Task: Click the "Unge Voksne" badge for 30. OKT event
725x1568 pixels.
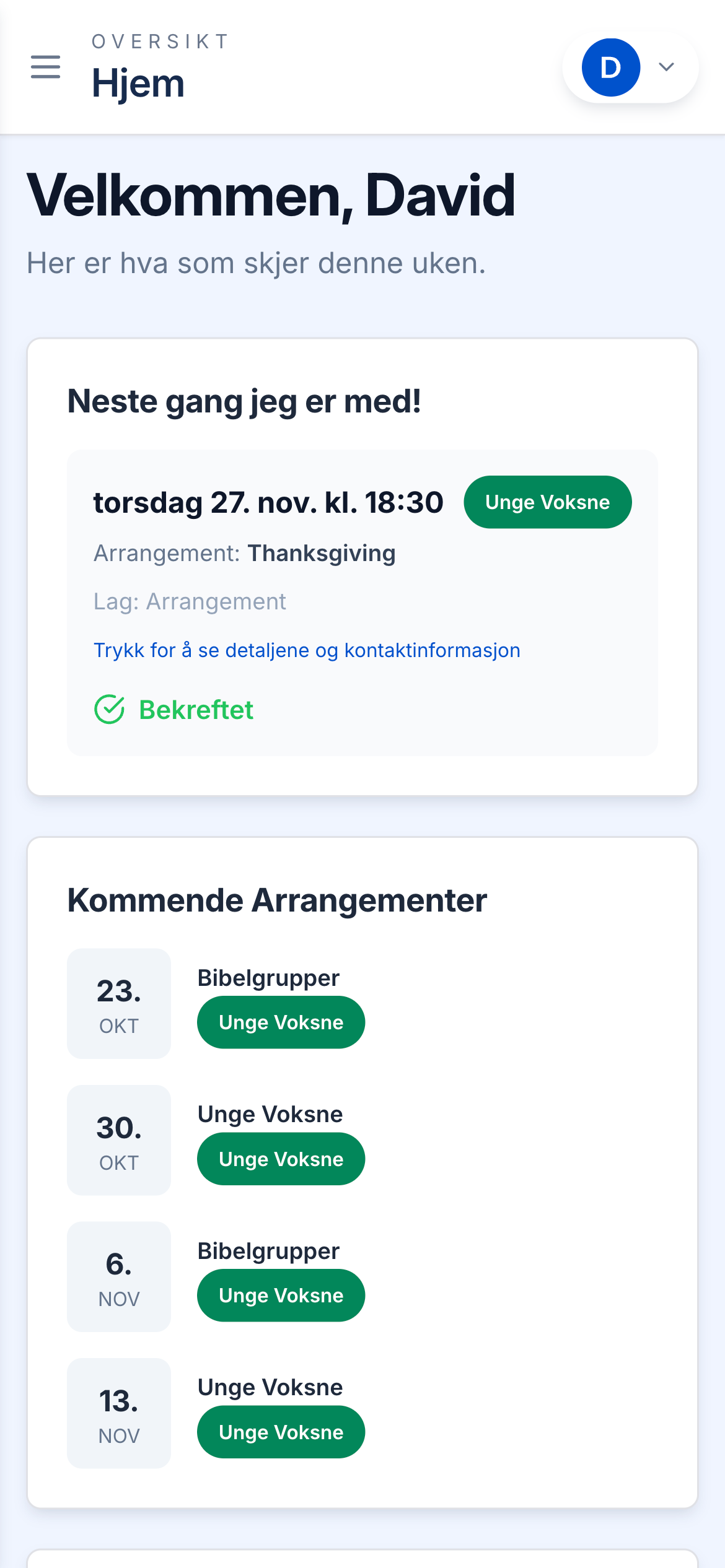Action: (x=281, y=1158)
